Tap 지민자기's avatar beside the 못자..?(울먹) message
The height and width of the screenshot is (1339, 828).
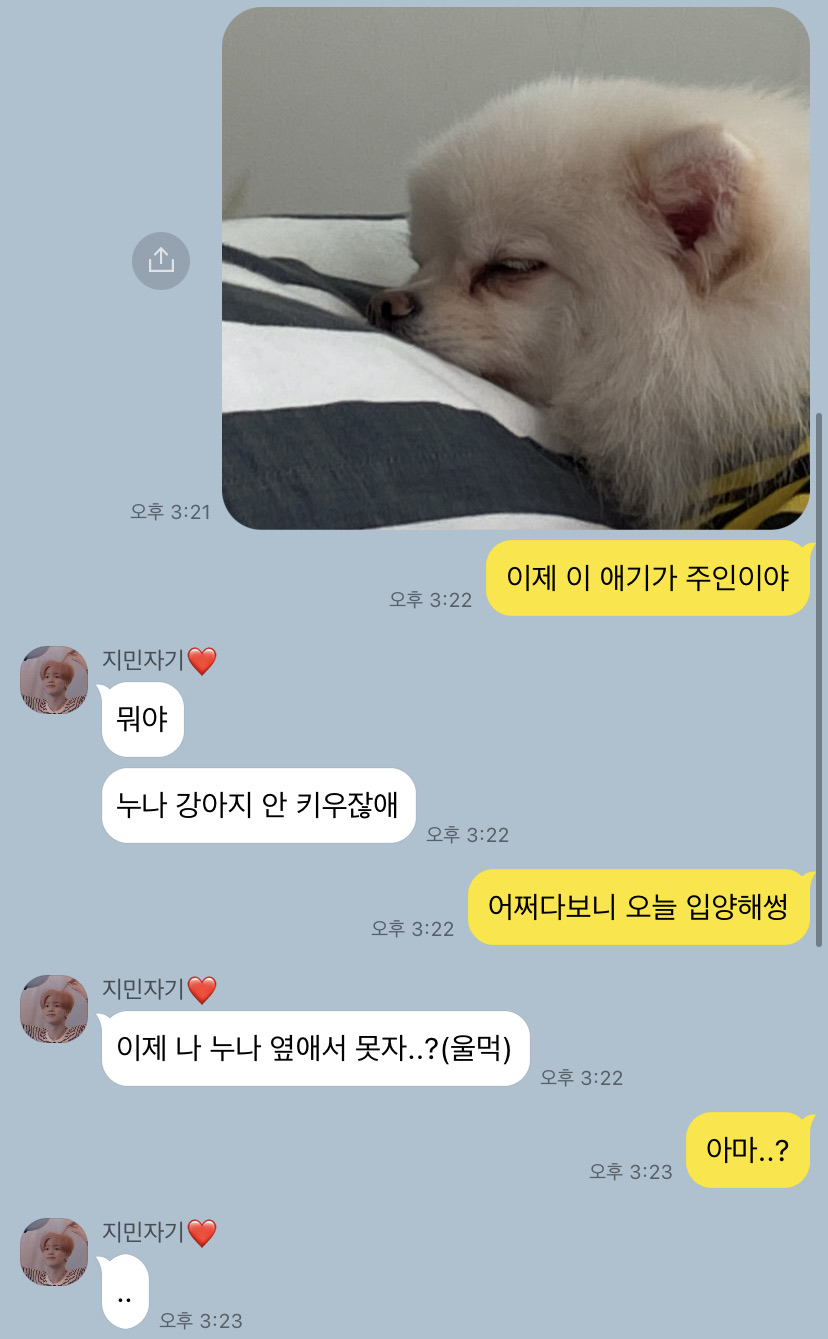tap(54, 1009)
